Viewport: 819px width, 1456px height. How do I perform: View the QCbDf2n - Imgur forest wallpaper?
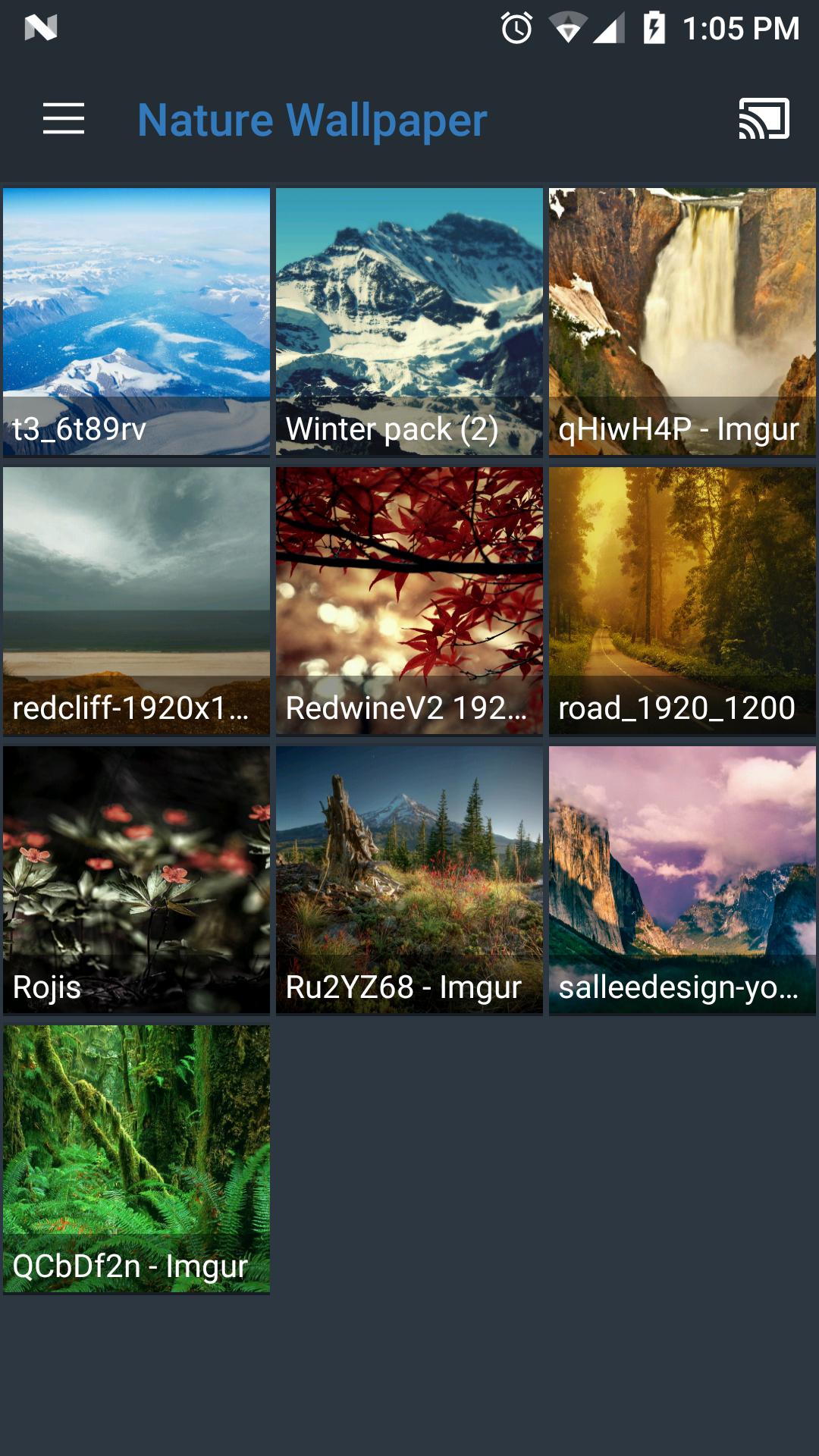click(x=136, y=1159)
